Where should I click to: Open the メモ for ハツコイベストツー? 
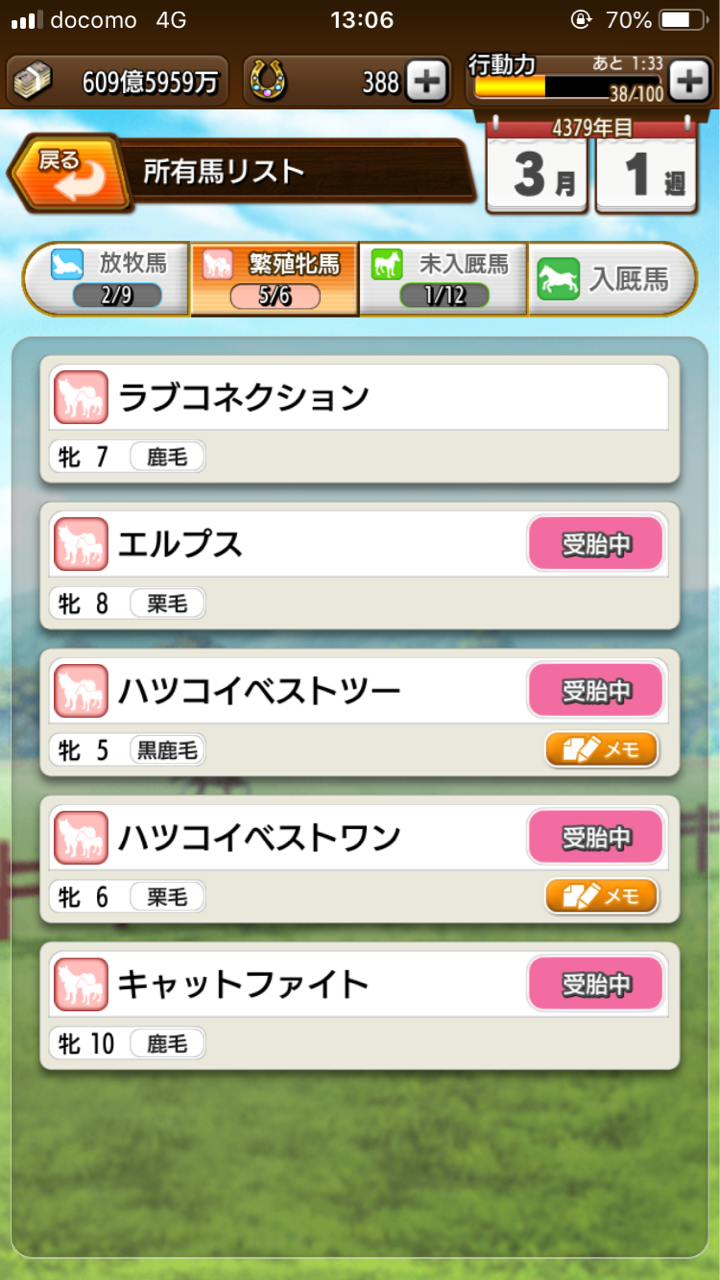click(601, 749)
